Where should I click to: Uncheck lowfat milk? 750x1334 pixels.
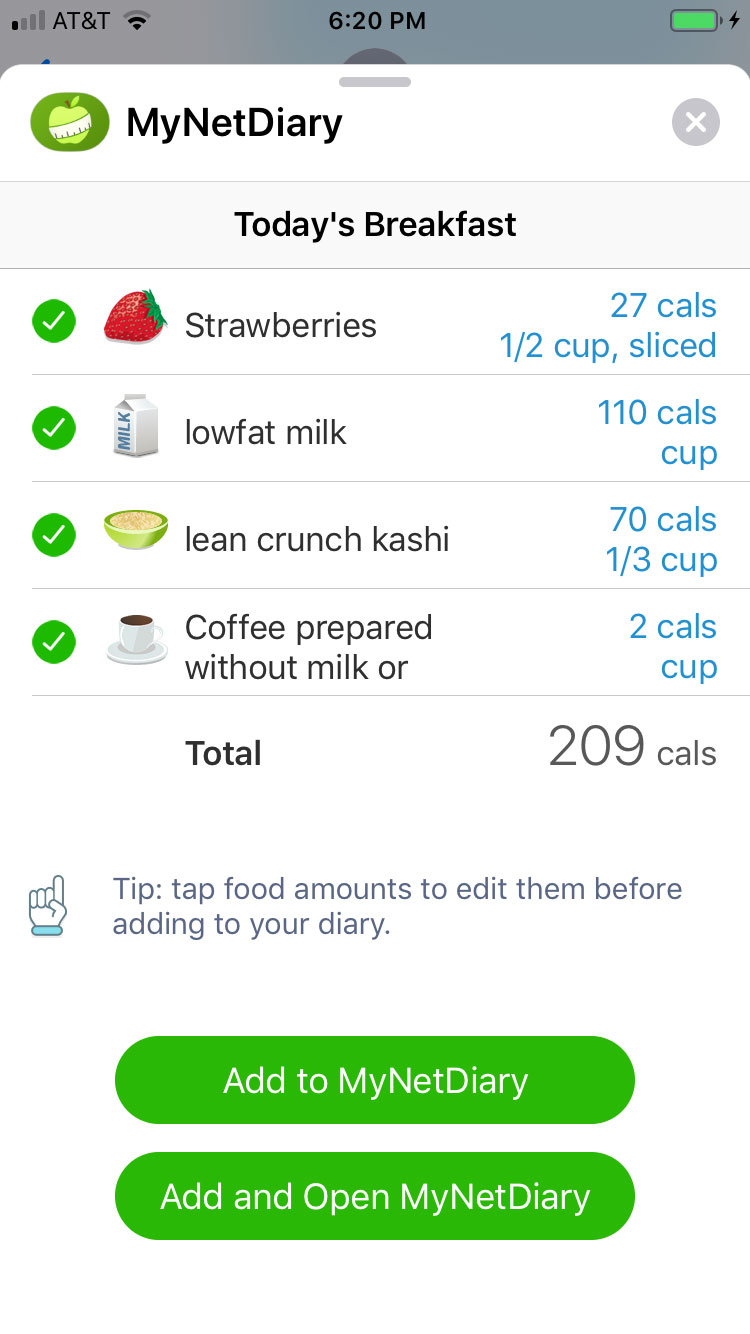pyautogui.click(x=54, y=429)
